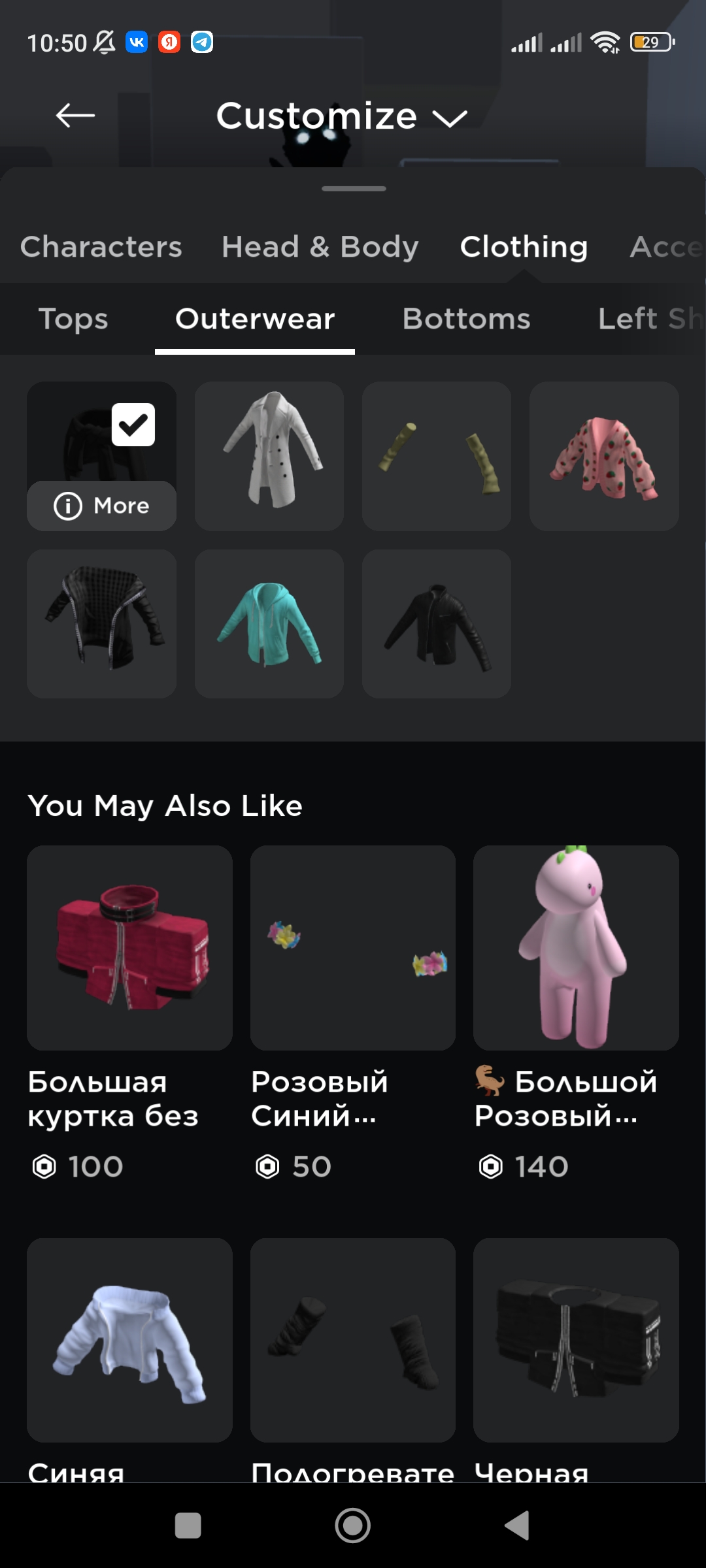The height and width of the screenshot is (1568, 706).
Task: Select the Tops subcategory
Action: coord(73,319)
